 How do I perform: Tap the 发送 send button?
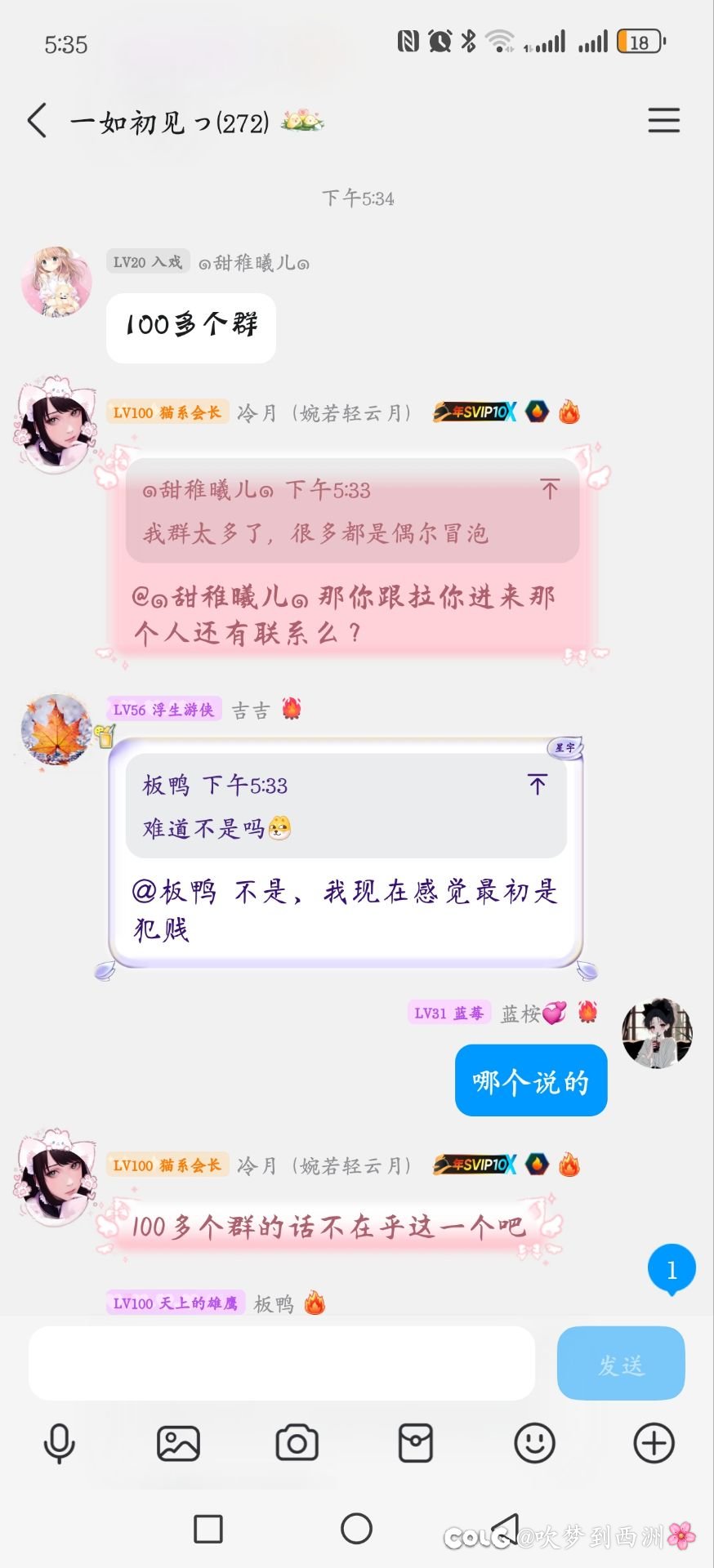coord(621,1363)
